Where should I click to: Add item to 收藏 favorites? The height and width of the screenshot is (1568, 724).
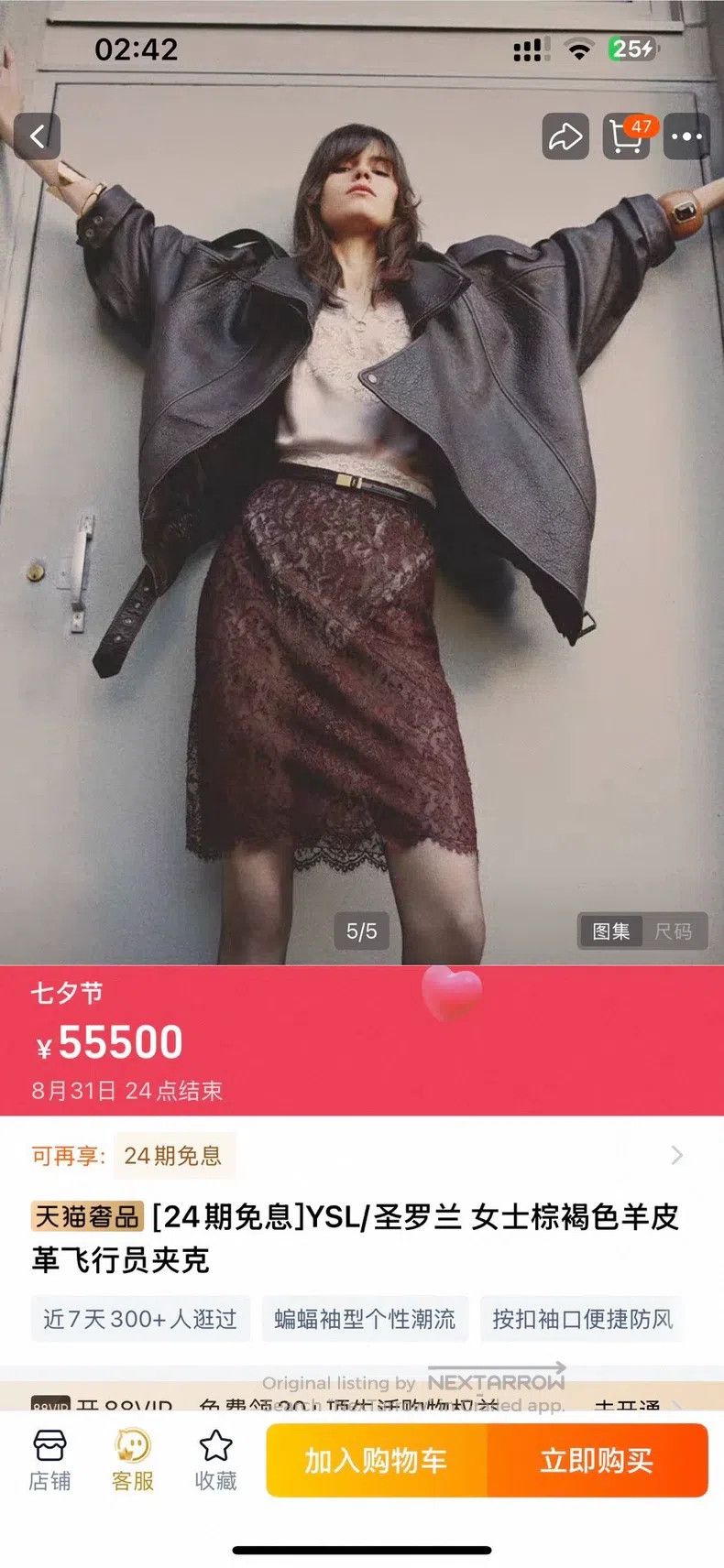coord(216,1461)
